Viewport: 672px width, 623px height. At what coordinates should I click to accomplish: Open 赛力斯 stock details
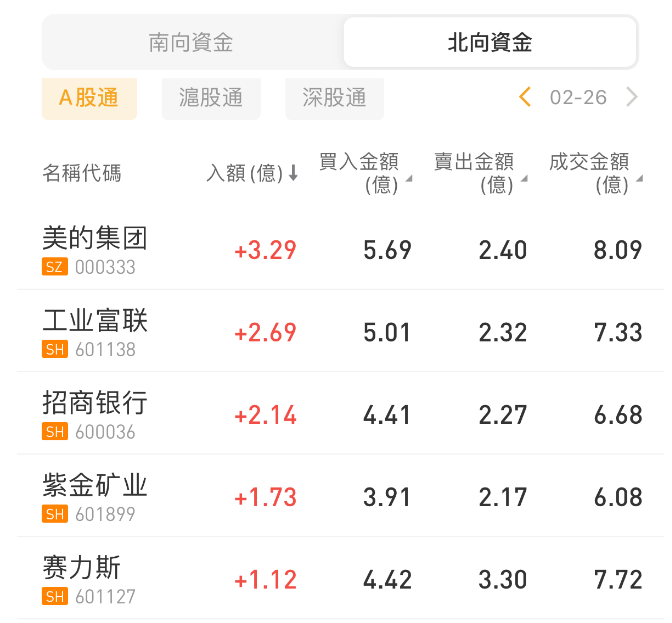82,579
